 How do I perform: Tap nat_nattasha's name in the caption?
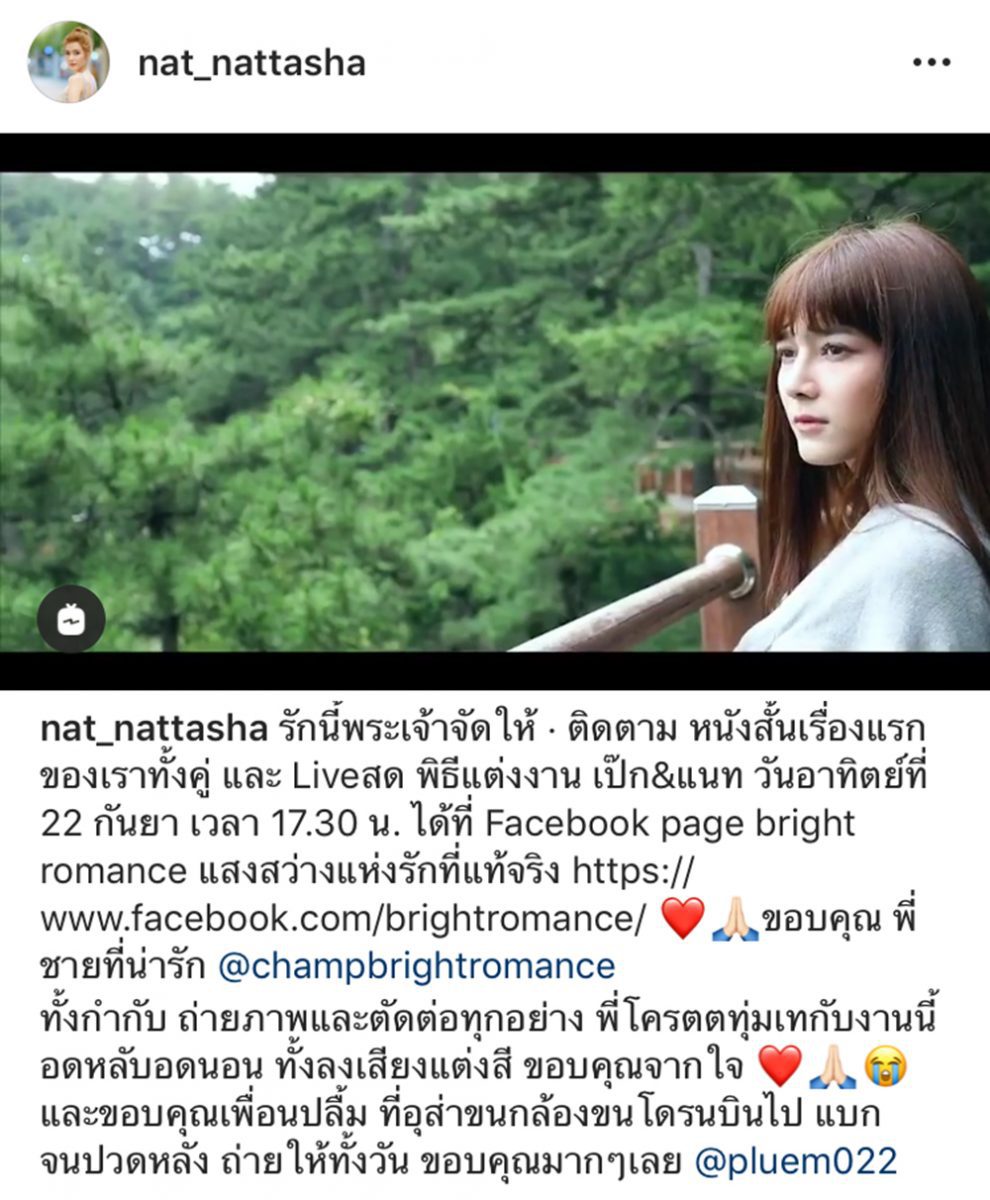pyautogui.click(x=154, y=730)
